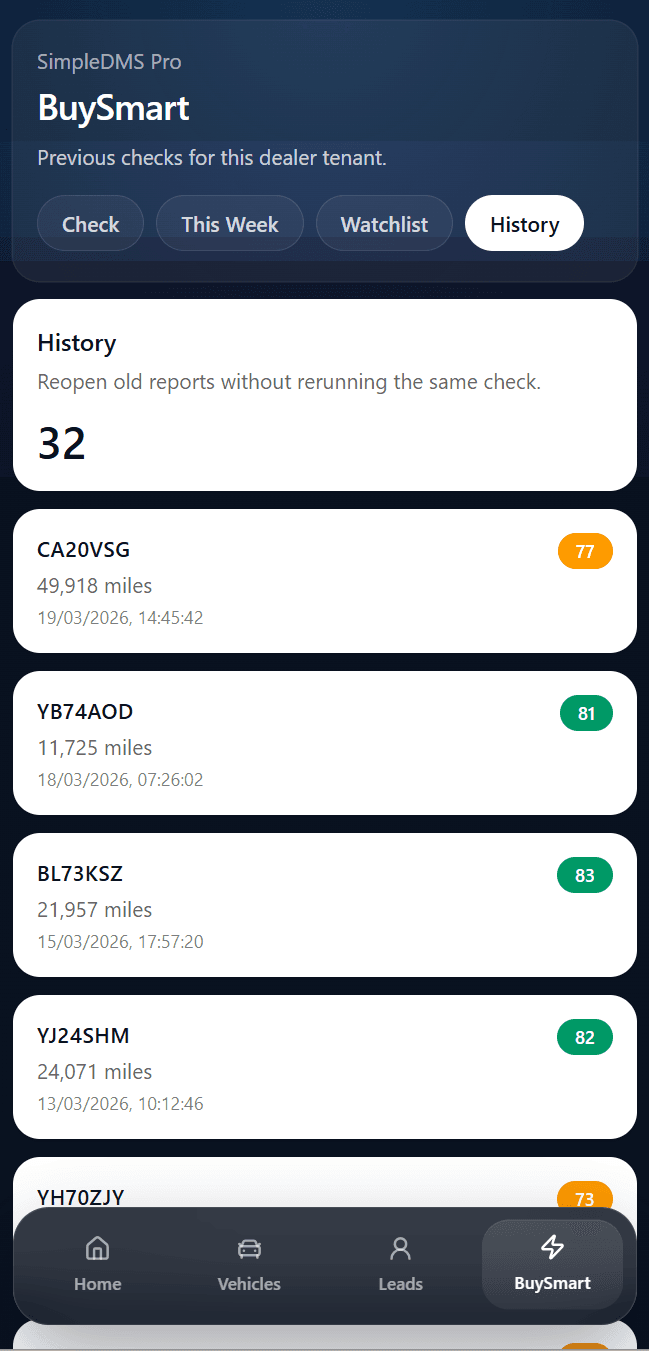The height and width of the screenshot is (1351, 649).
Task: Reopen the CA20VSG report
Action: pos(324,581)
